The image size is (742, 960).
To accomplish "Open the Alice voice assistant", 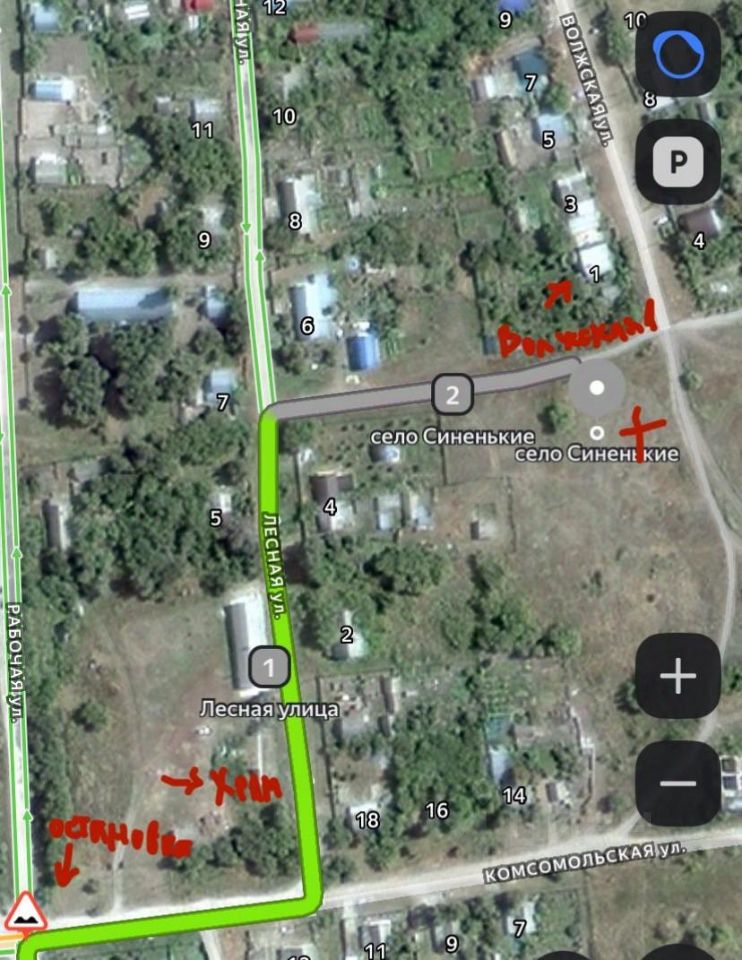I will point(678,55).
